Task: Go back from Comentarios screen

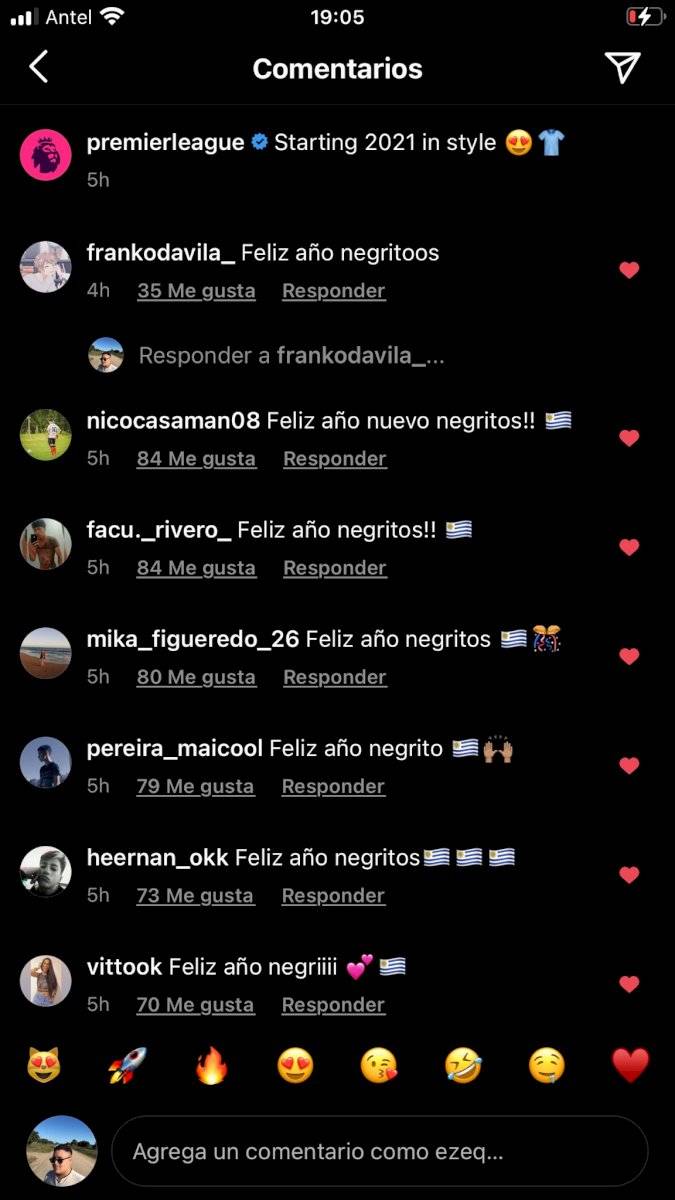Action: coord(38,68)
